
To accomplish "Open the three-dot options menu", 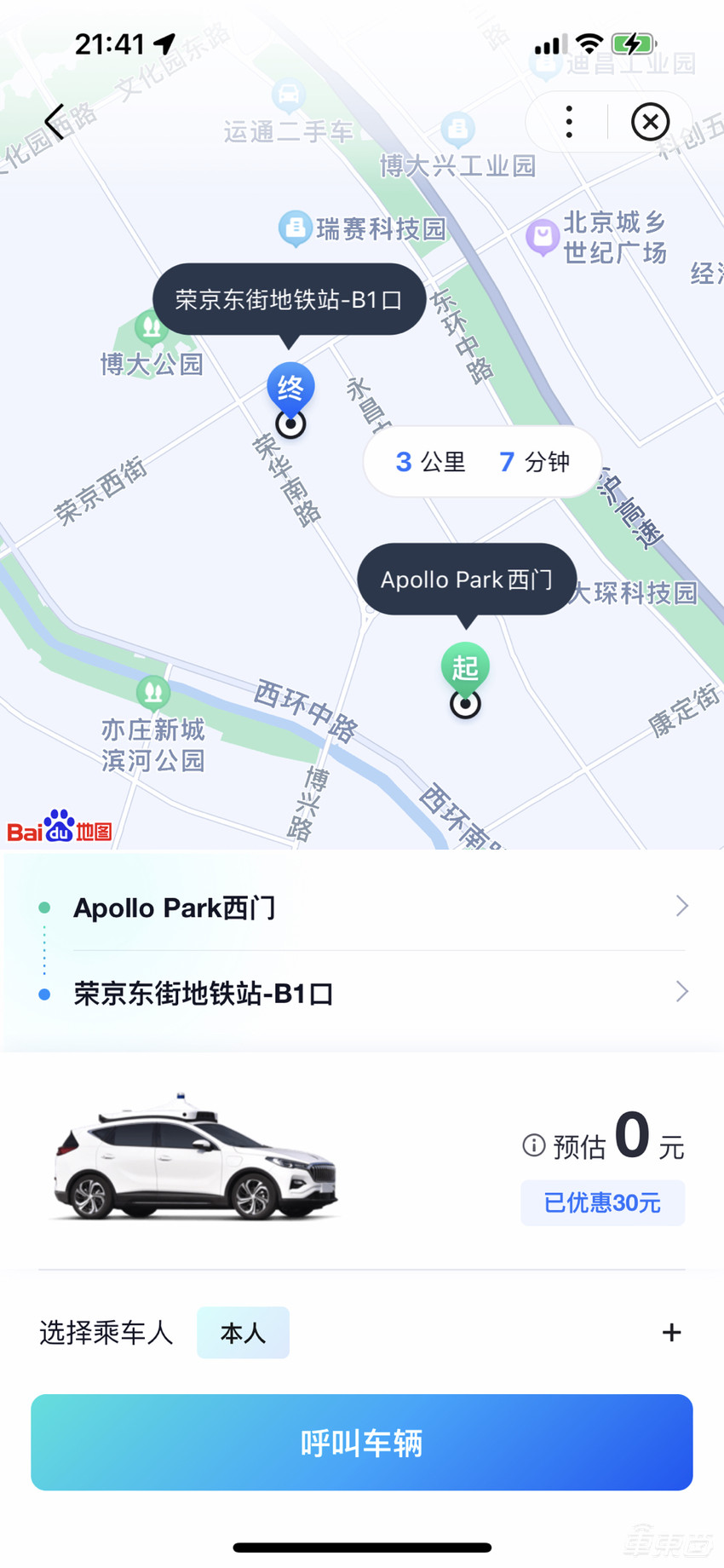I will tap(567, 122).
